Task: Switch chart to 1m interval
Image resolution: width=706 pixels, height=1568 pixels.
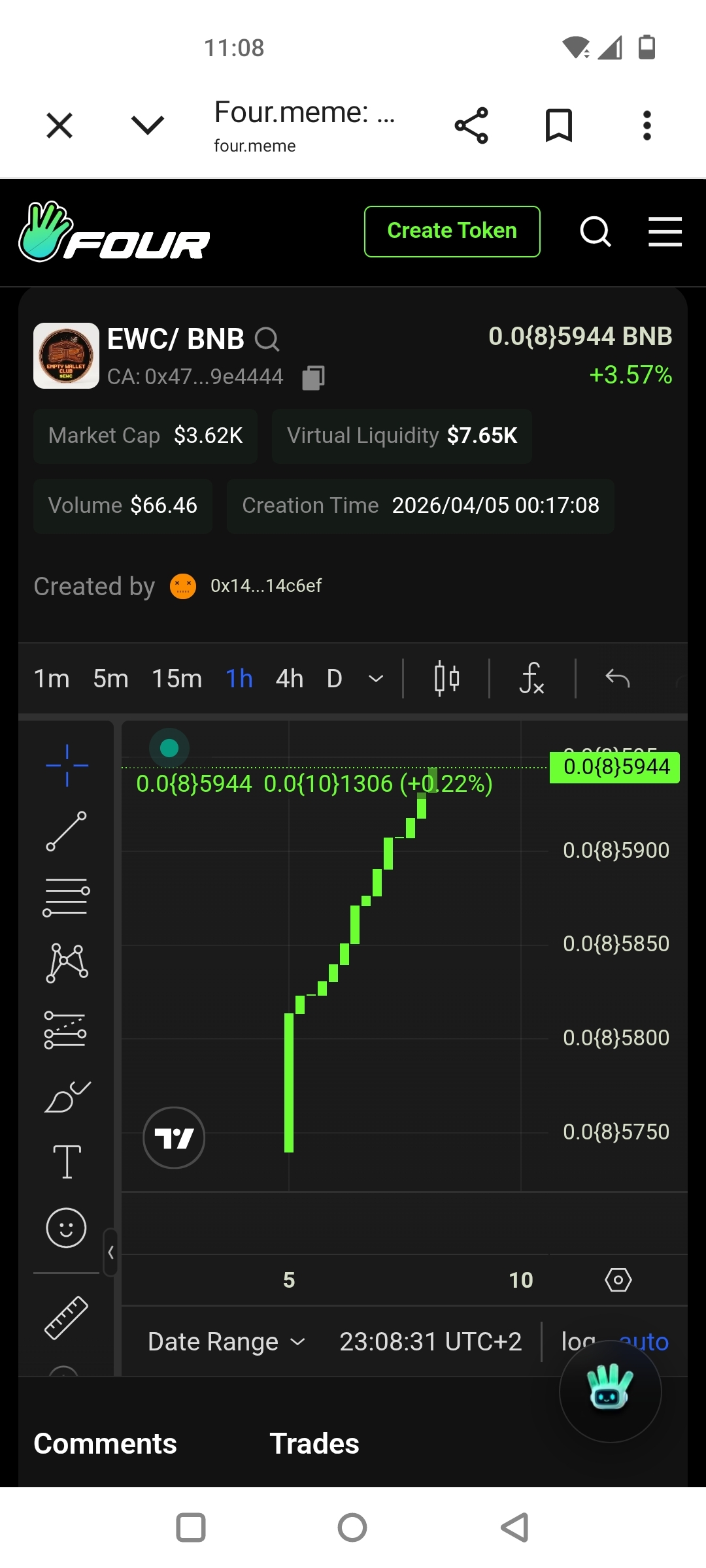Action: point(52,679)
